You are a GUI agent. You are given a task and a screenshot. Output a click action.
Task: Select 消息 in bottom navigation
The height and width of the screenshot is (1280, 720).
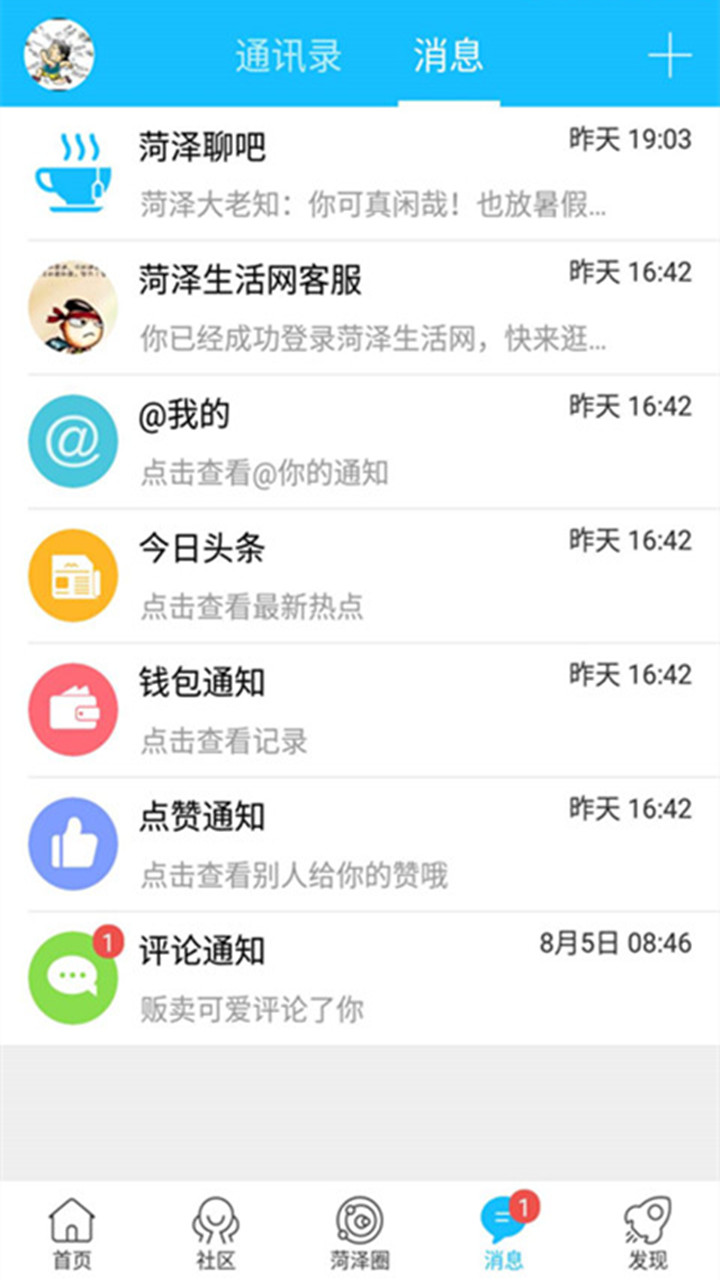tap(504, 1232)
